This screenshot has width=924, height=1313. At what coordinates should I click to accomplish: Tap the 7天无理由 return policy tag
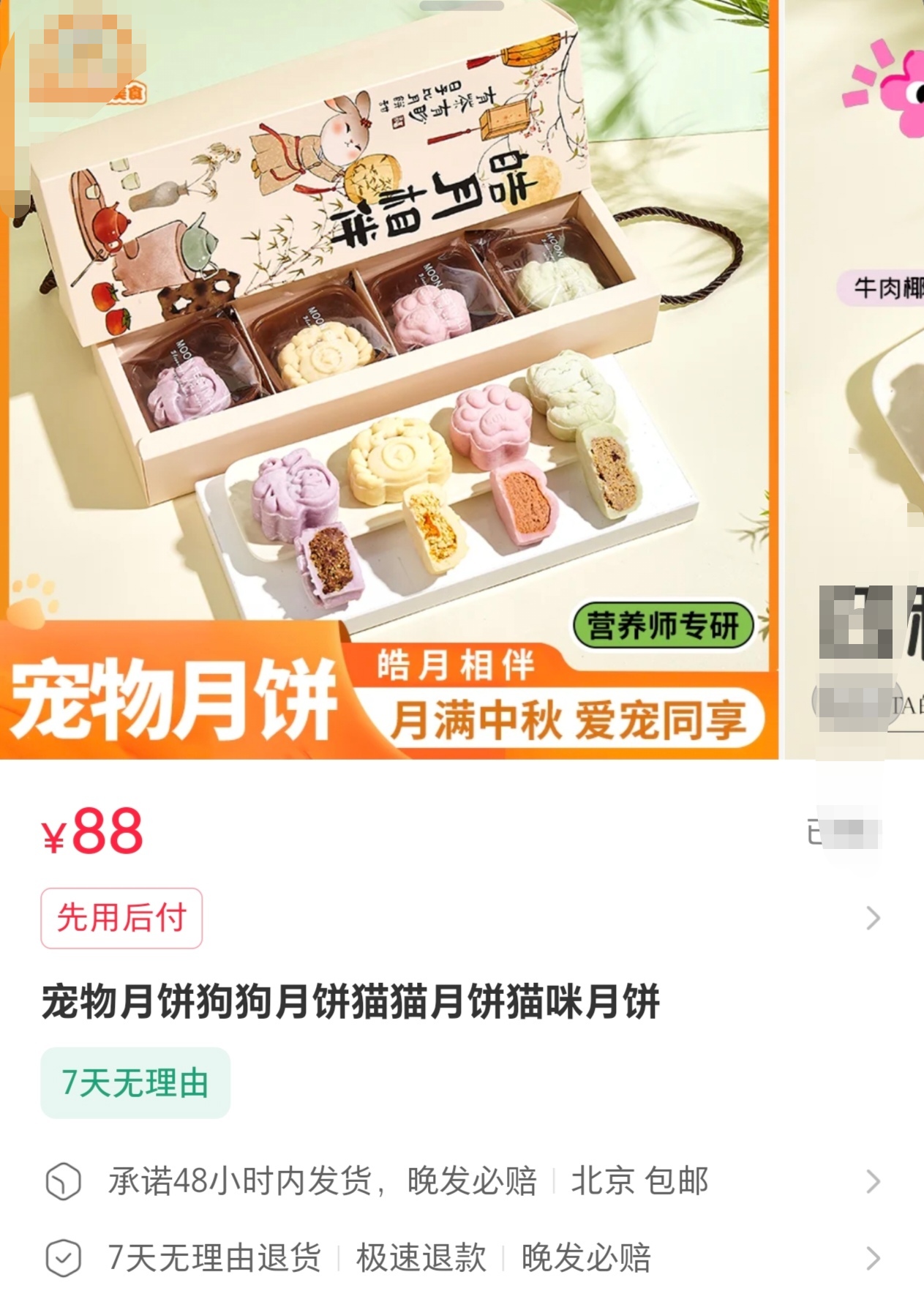(135, 1082)
